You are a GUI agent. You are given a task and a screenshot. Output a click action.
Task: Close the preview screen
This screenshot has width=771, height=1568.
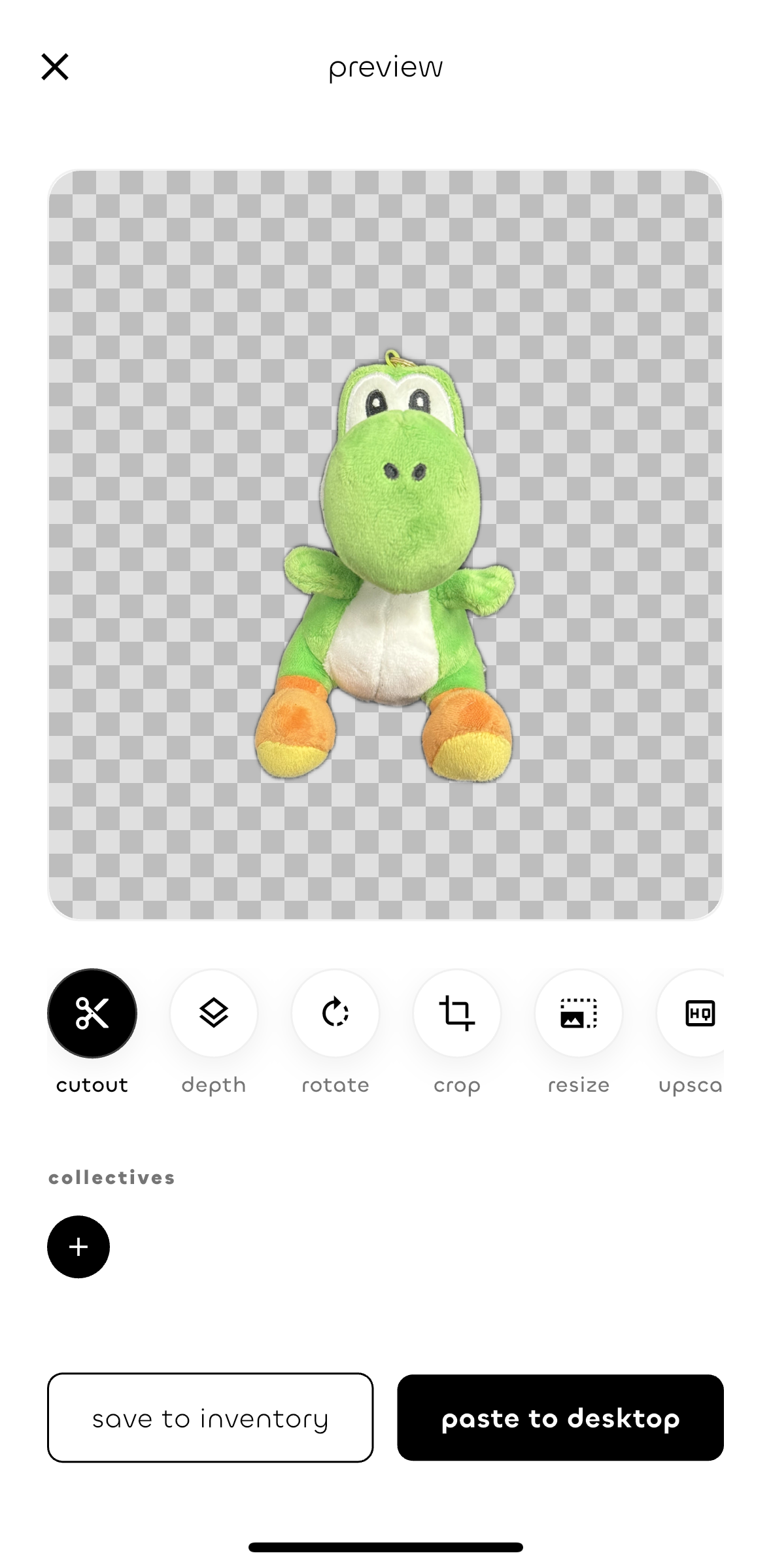click(x=55, y=67)
